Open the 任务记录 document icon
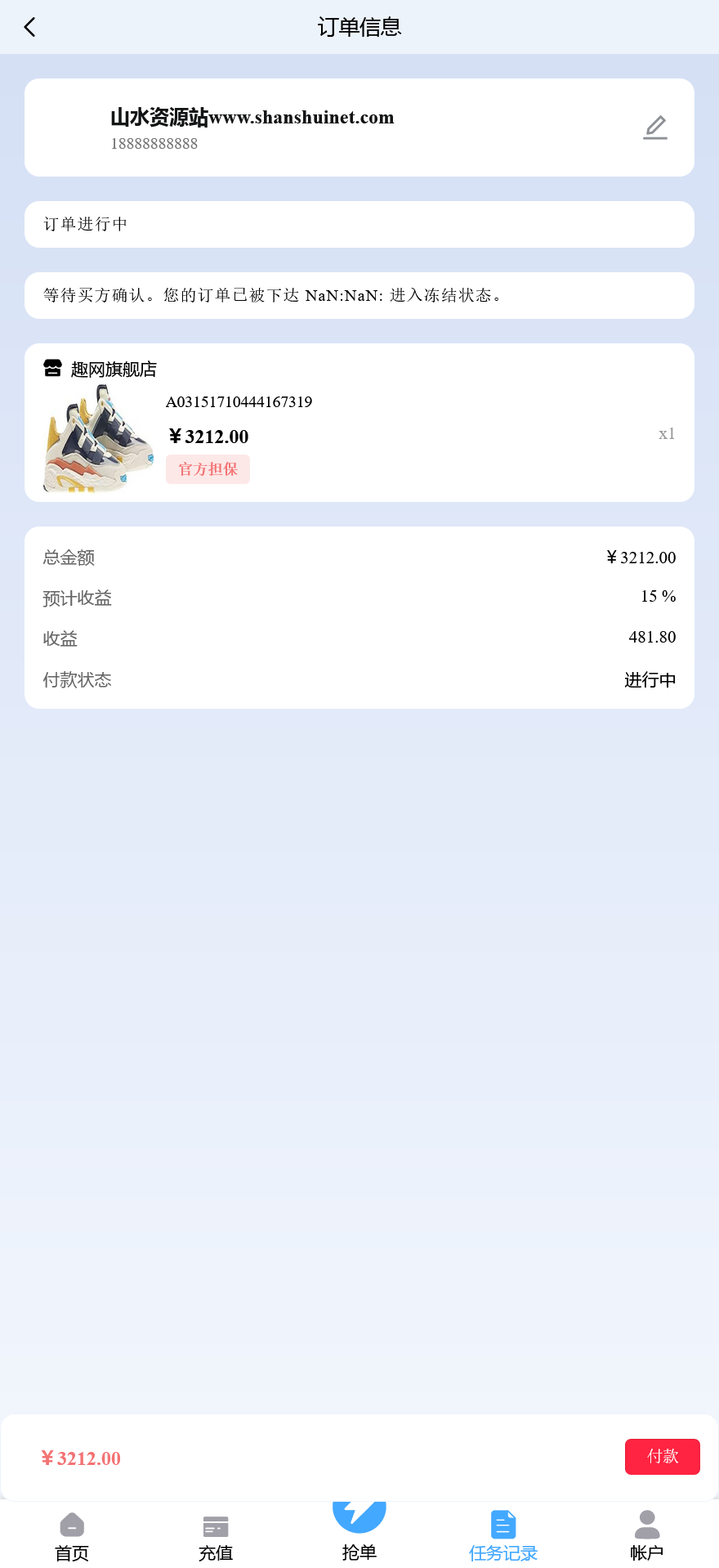The height and width of the screenshot is (1568, 719). pyautogui.click(x=502, y=1518)
